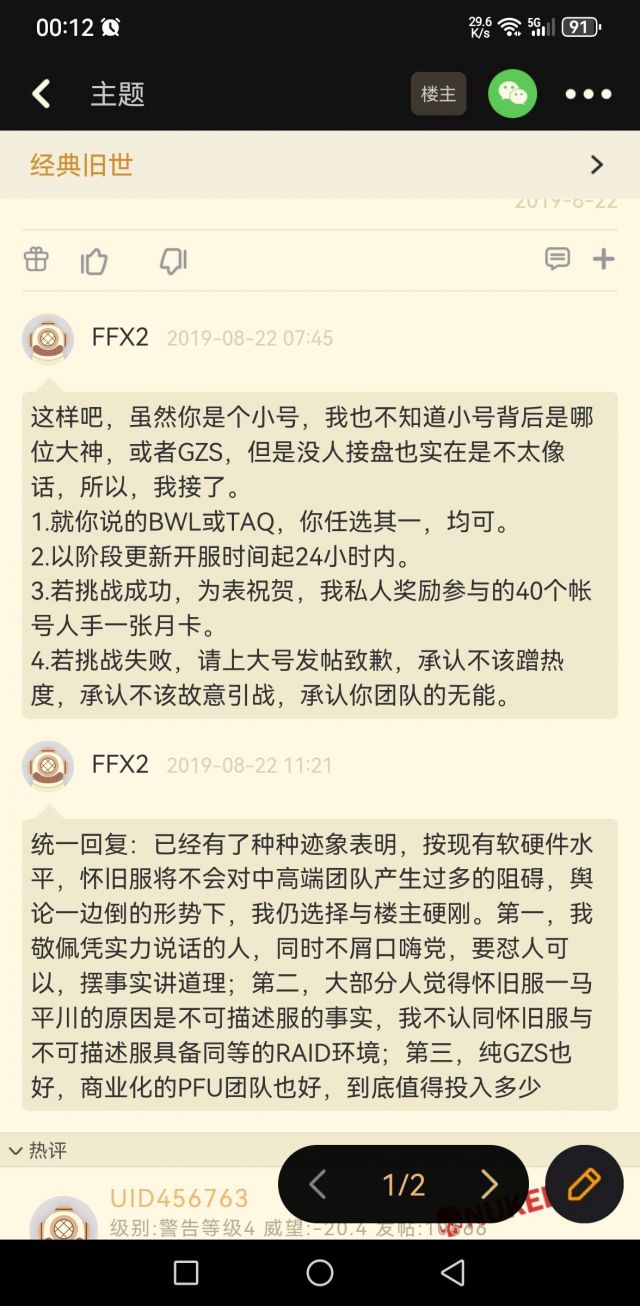Go to the previous page of the thread
The height and width of the screenshot is (1306, 640).
318,1185
